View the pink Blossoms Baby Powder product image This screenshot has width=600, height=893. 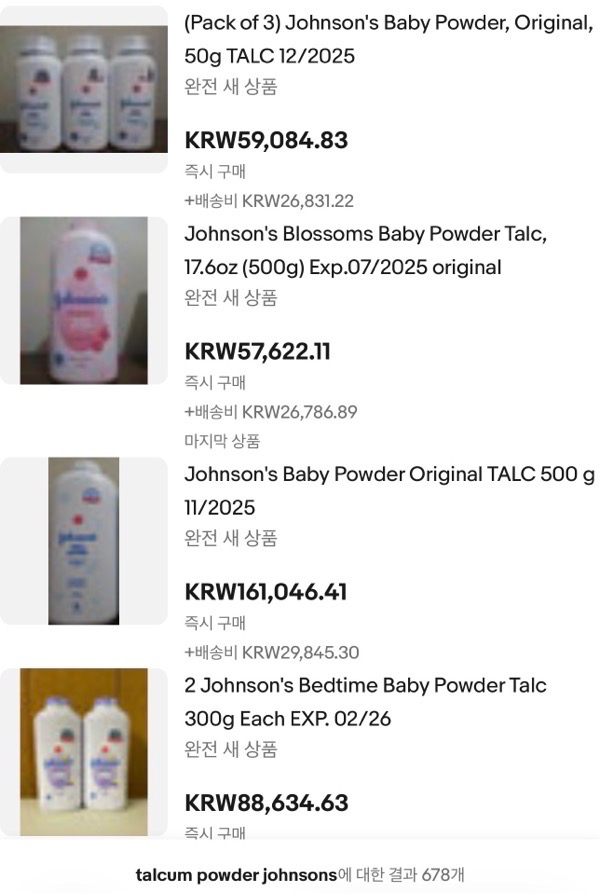(83, 300)
